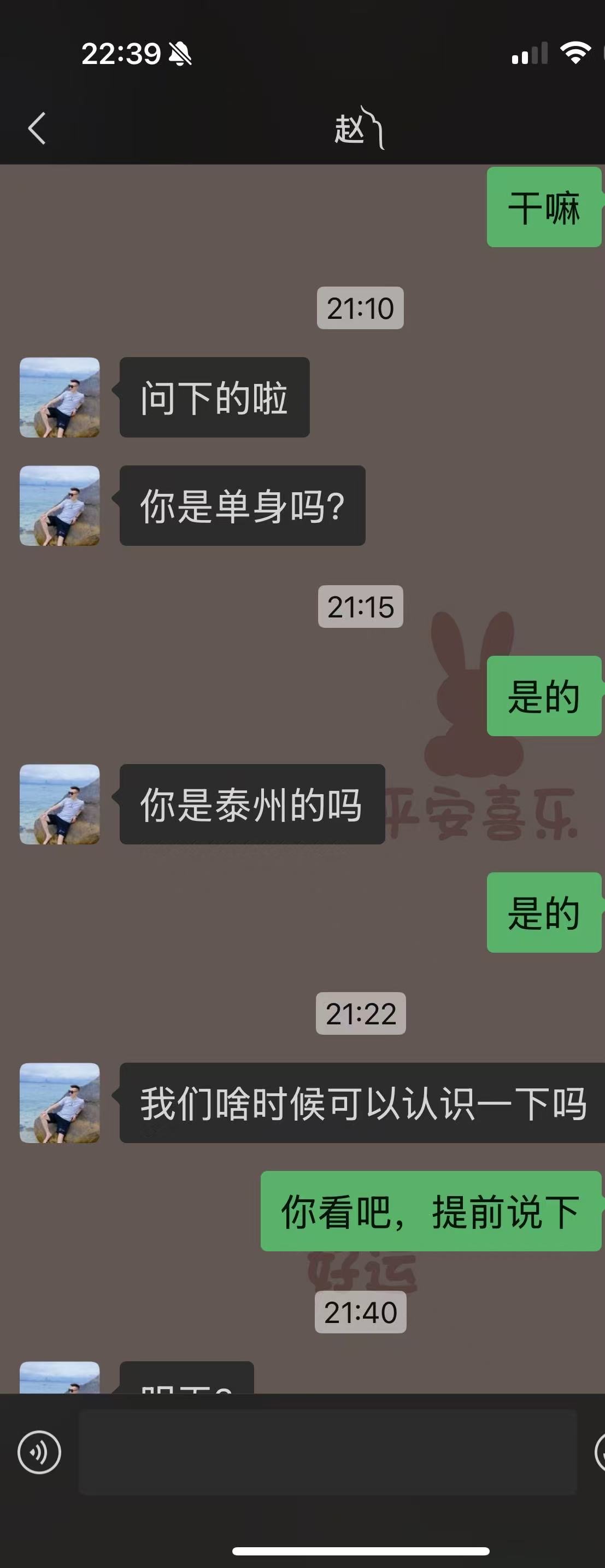Open the avatar beside the message 问下的啦

[60, 398]
